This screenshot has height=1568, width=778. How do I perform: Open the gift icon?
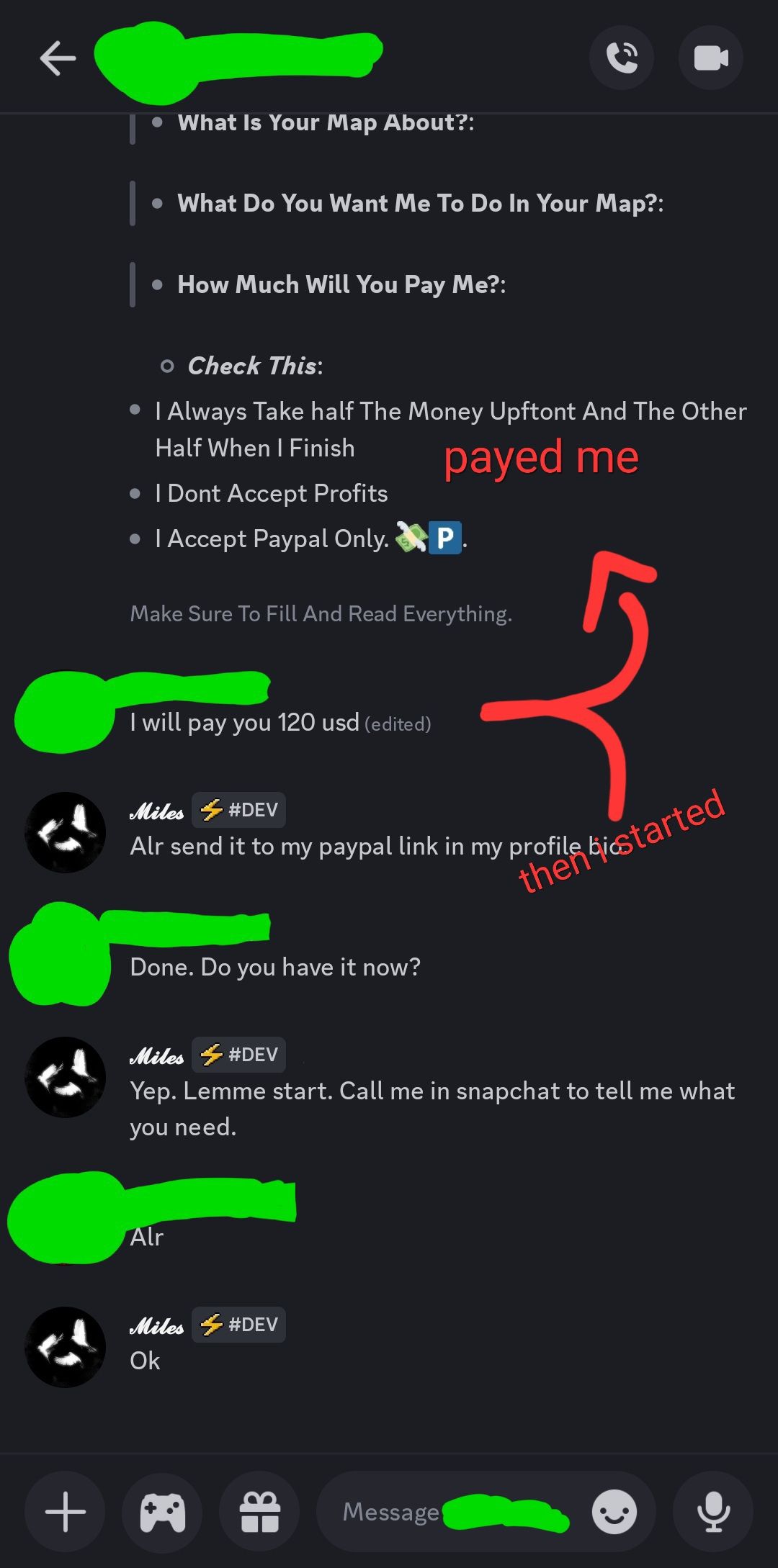coord(259,1512)
